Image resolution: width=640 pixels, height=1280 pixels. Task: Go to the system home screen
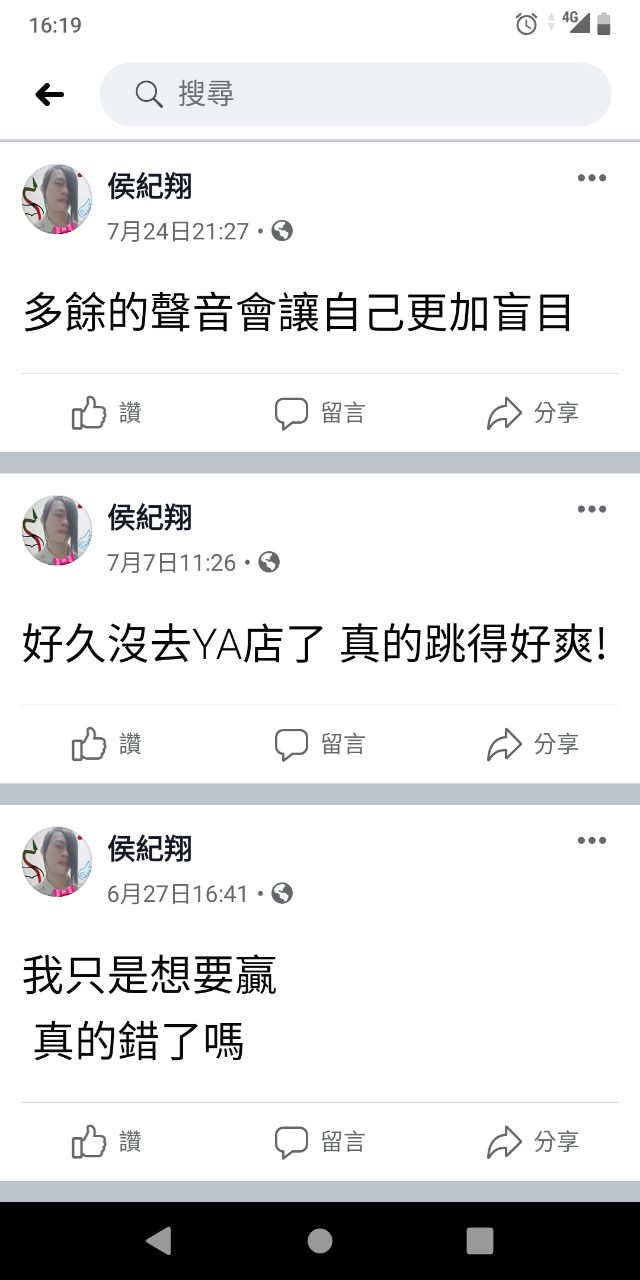tap(320, 1241)
